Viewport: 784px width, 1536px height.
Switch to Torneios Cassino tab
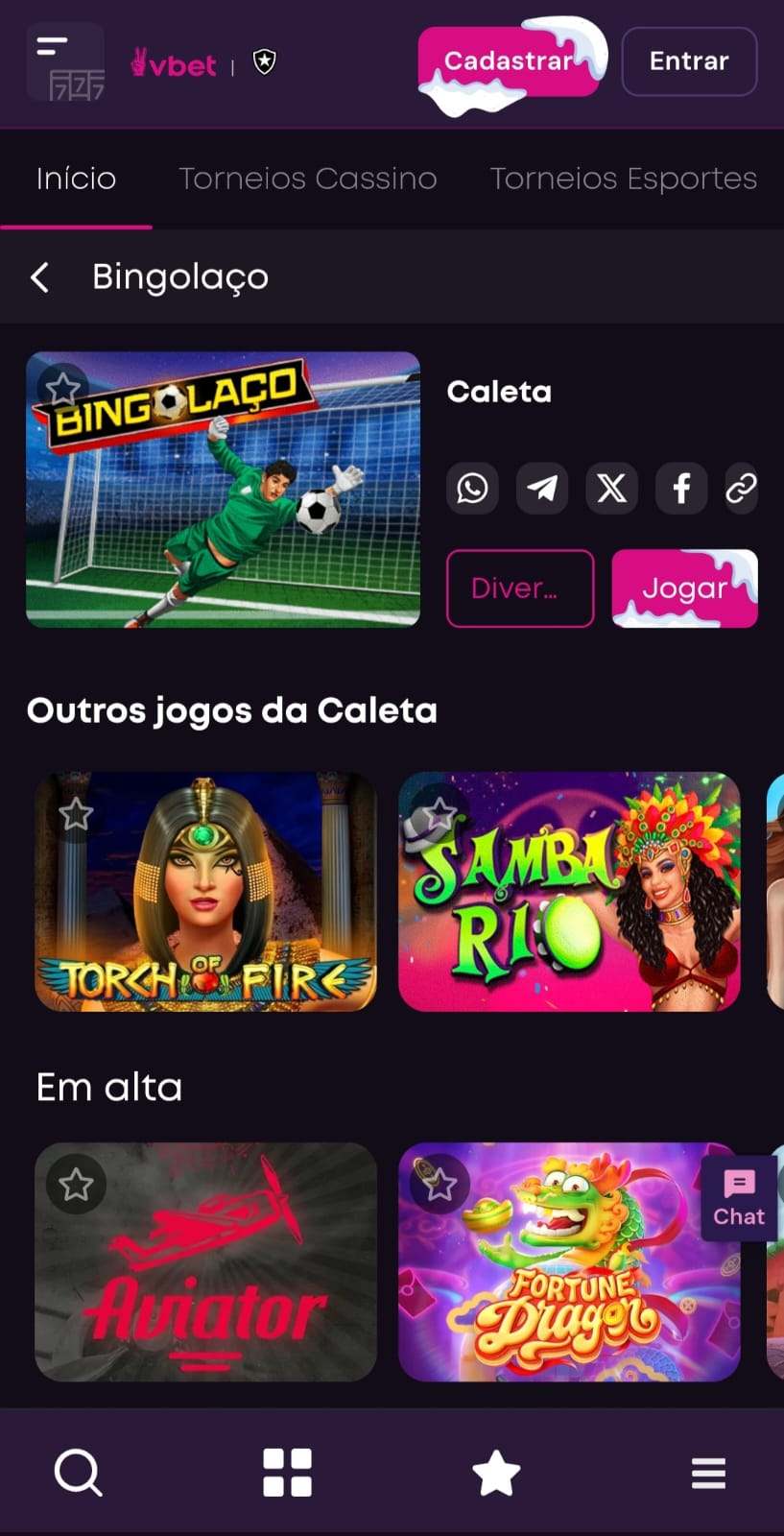point(308,178)
